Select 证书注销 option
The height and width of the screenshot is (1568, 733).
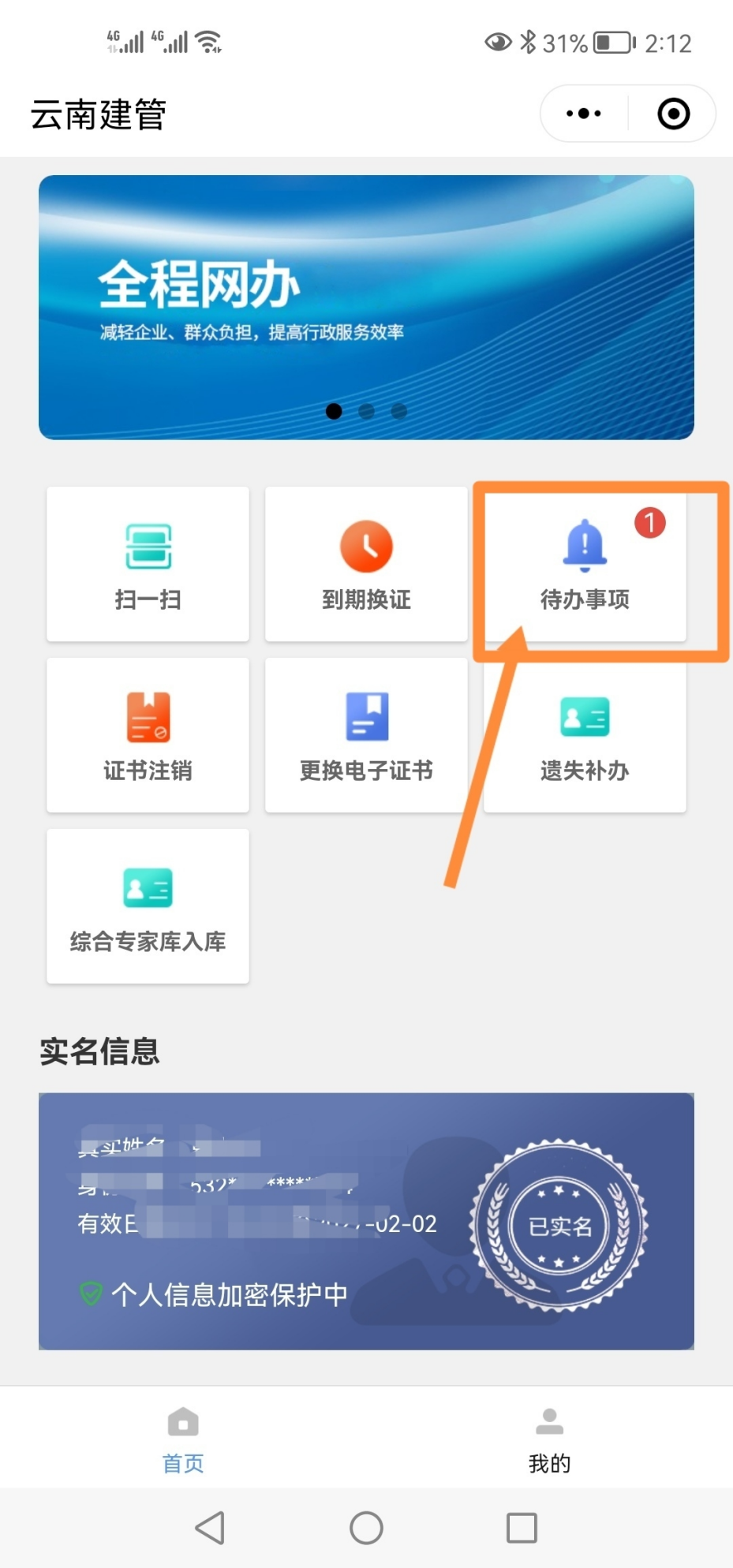(148, 735)
